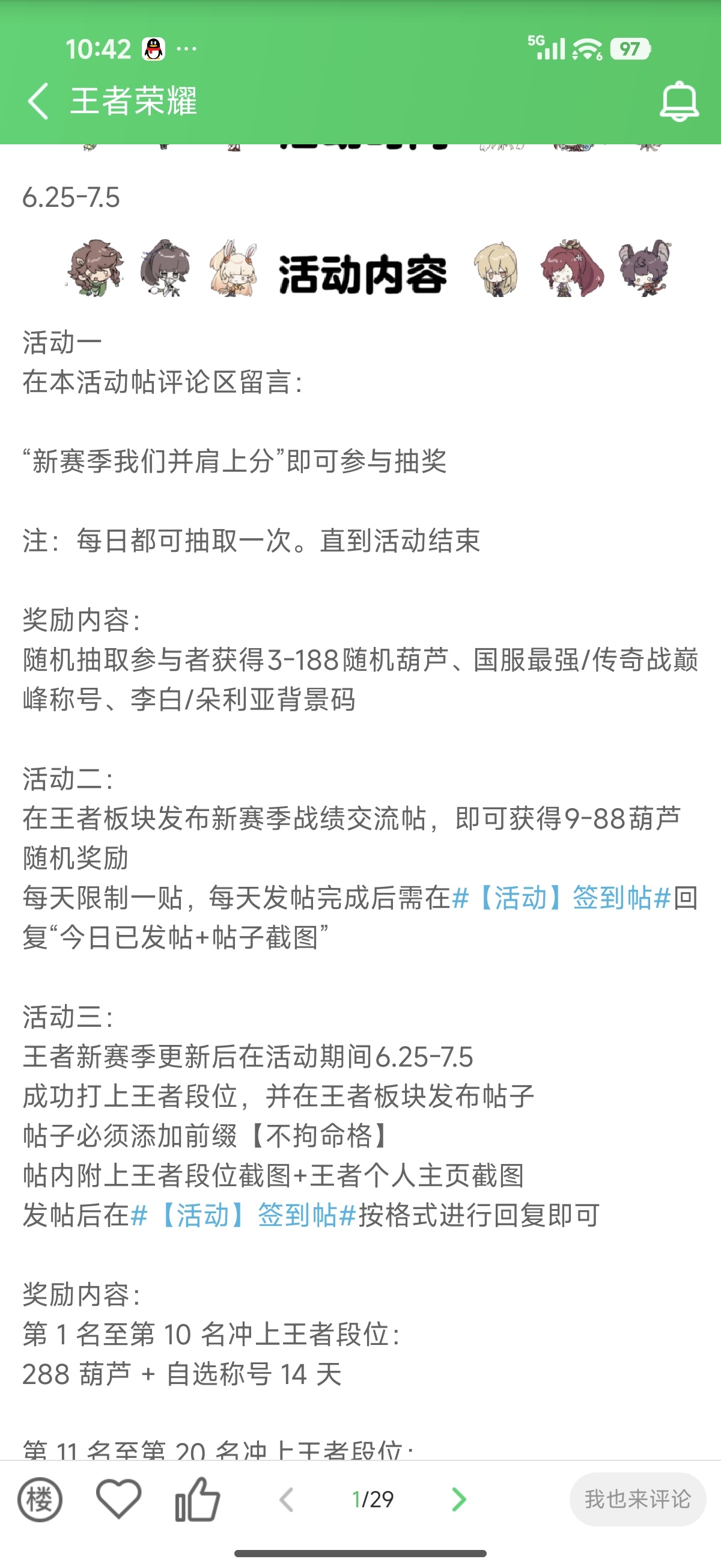This screenshot has height=1568, width=721.
Task: Go back from the 王者荣耀 page
Action: [x=38, y=100]
